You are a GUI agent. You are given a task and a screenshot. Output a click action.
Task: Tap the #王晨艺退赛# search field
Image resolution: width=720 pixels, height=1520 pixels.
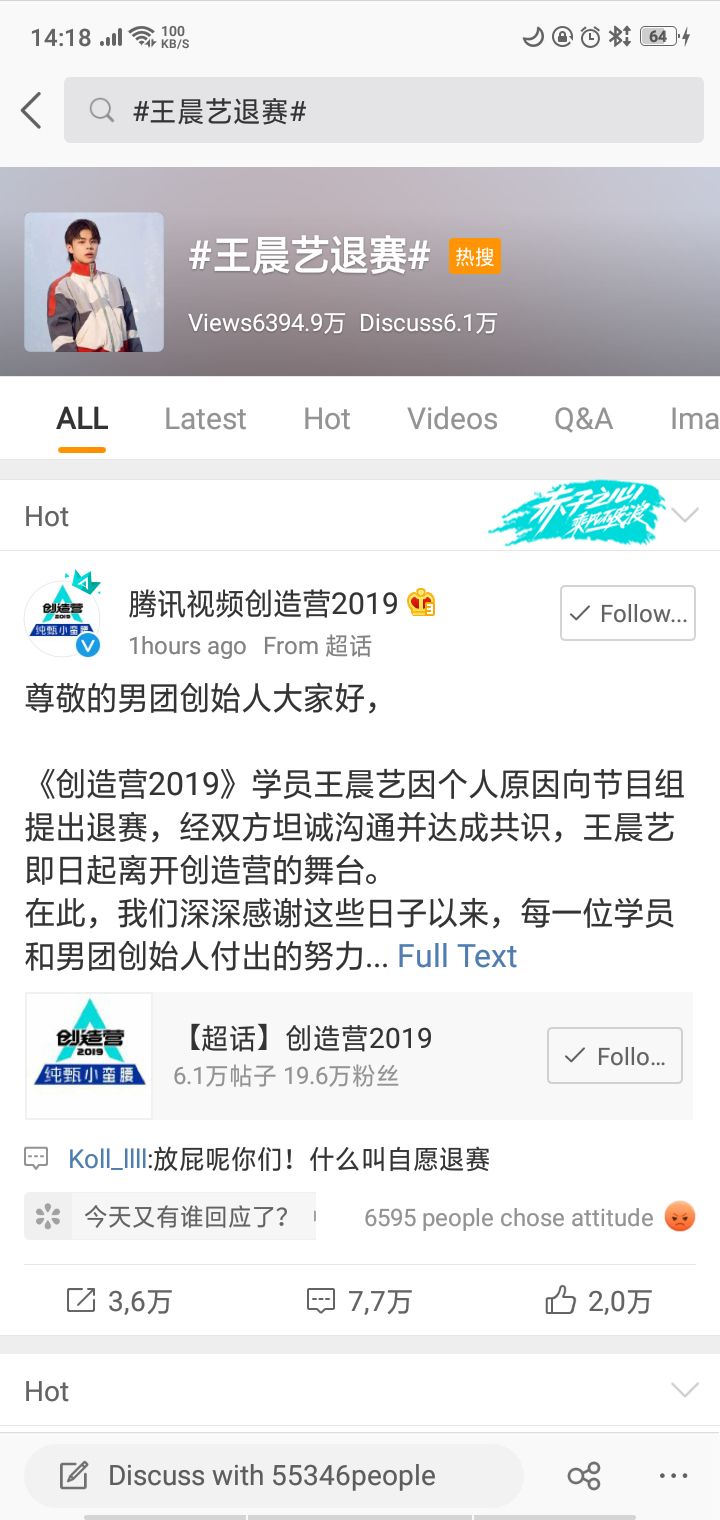383,111
